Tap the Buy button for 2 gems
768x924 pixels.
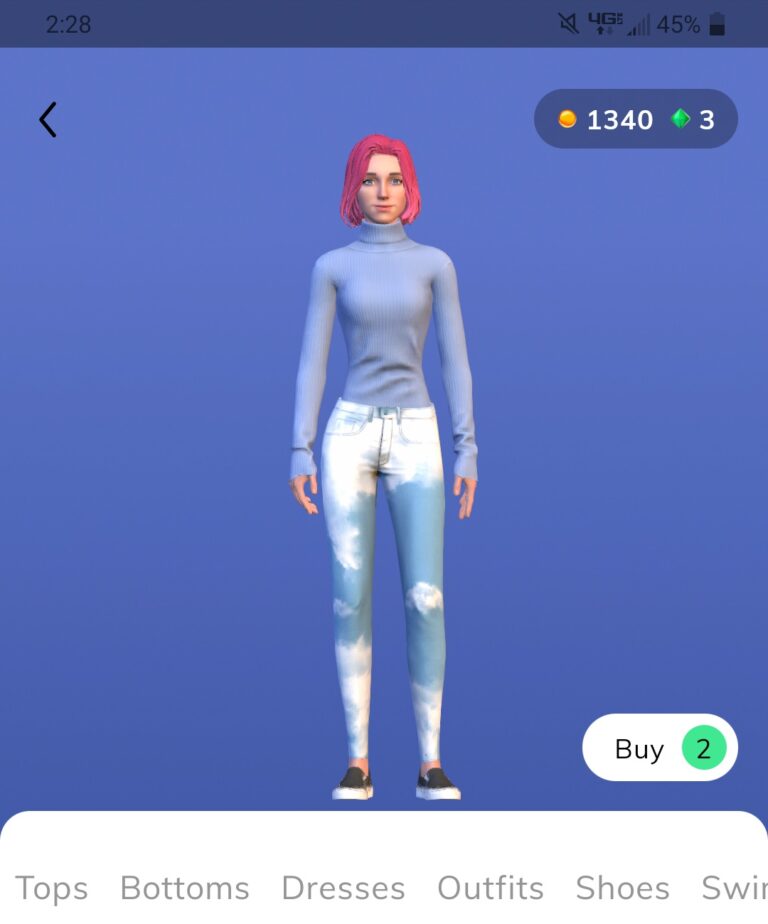tap(659, 748)
